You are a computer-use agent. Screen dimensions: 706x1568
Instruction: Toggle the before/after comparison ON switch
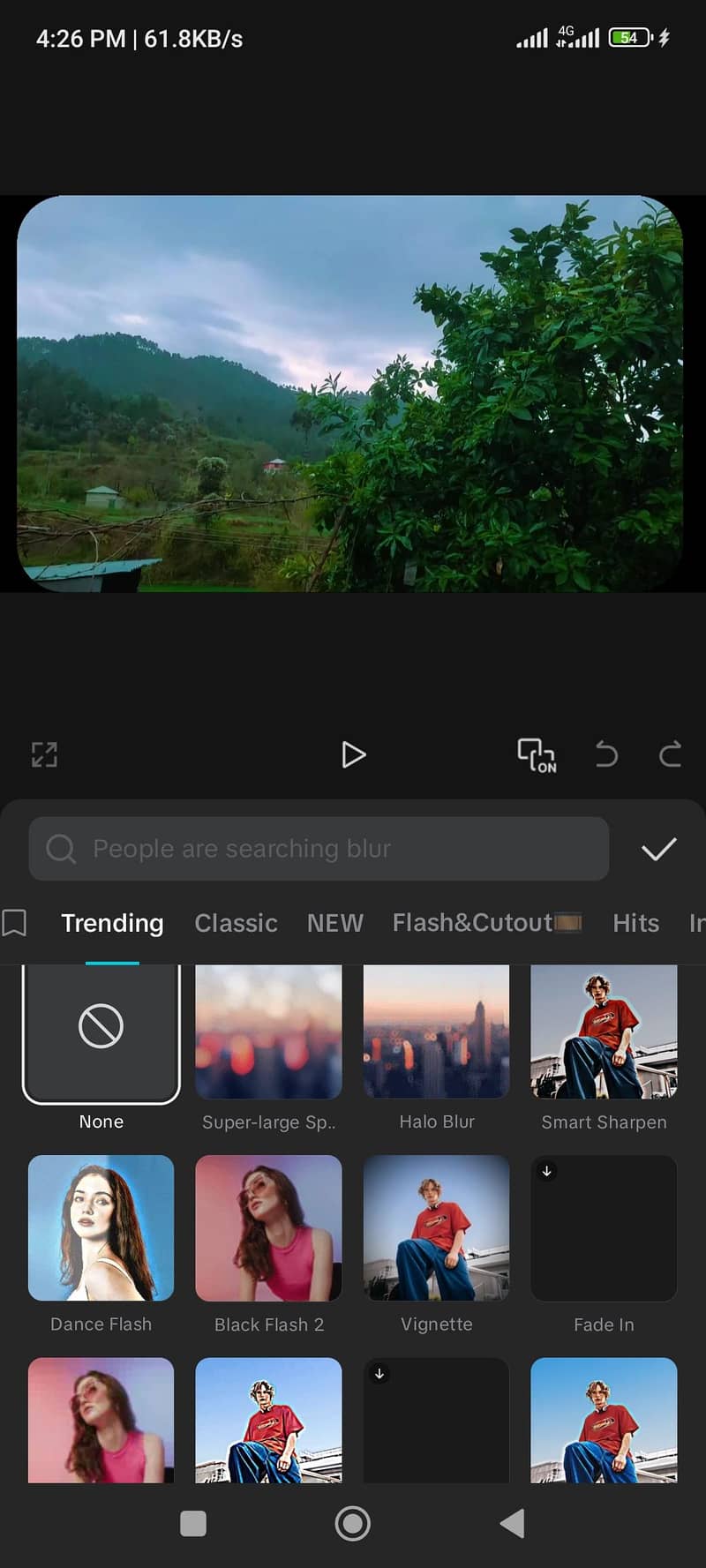tap(536, 754)
